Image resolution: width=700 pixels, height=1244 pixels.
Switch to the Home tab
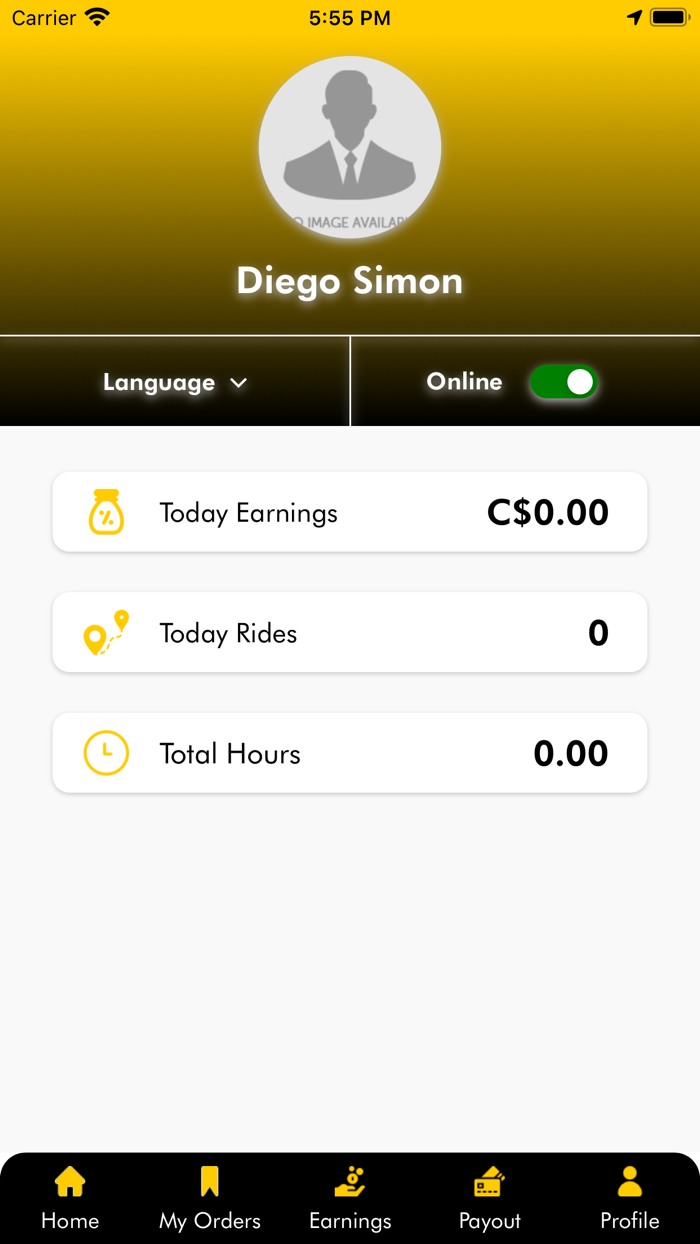[70, 1198]
